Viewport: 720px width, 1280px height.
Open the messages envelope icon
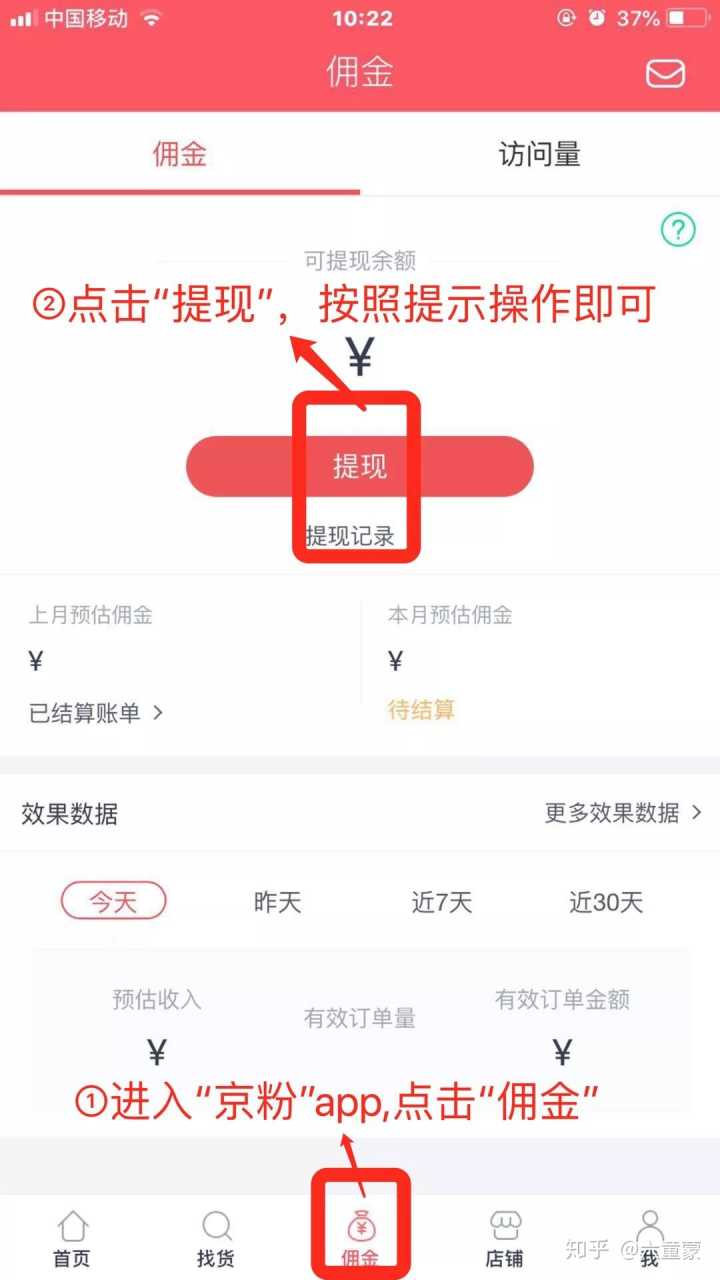(x=665, y=74)
